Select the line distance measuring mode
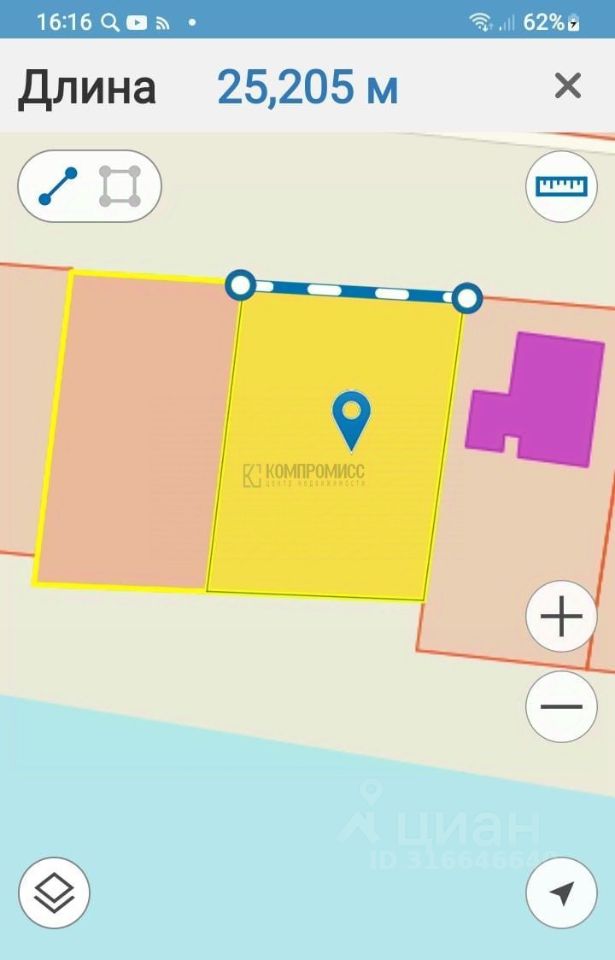The height and width of the screenshot is (960, 615). [58, 186]
